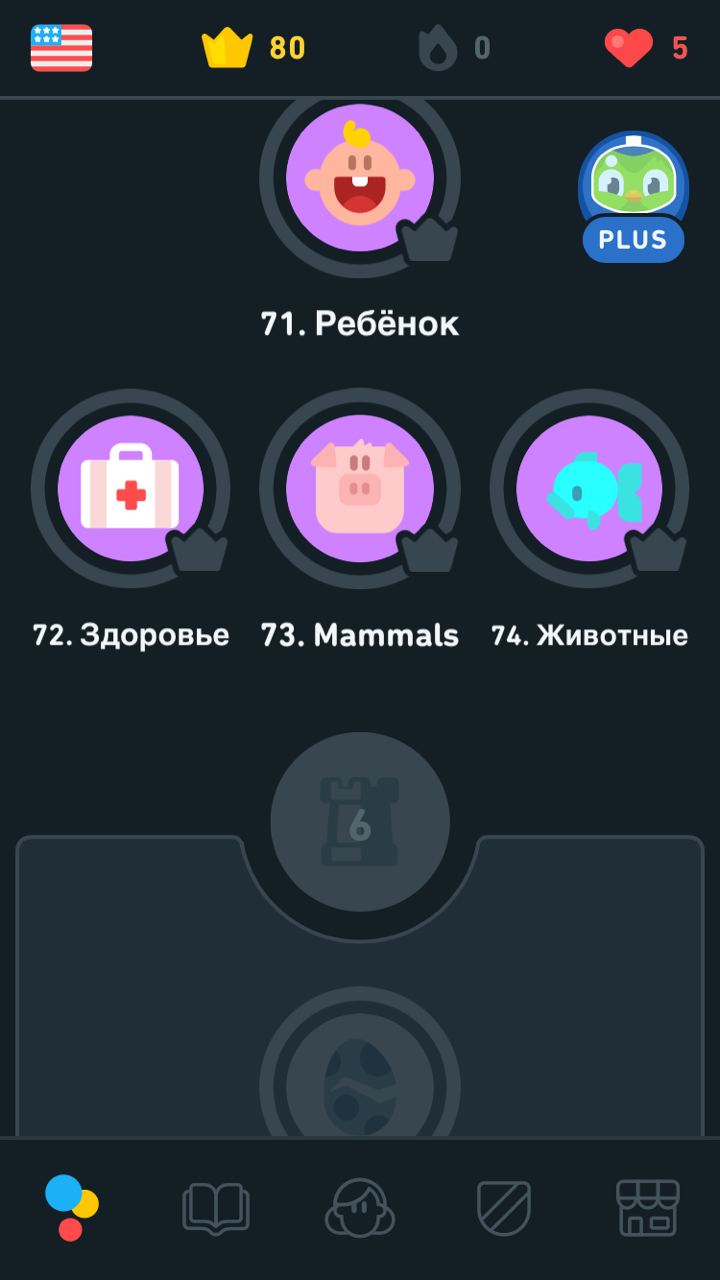Start the skill 71. Ребёнок

[x=360, y=178]
